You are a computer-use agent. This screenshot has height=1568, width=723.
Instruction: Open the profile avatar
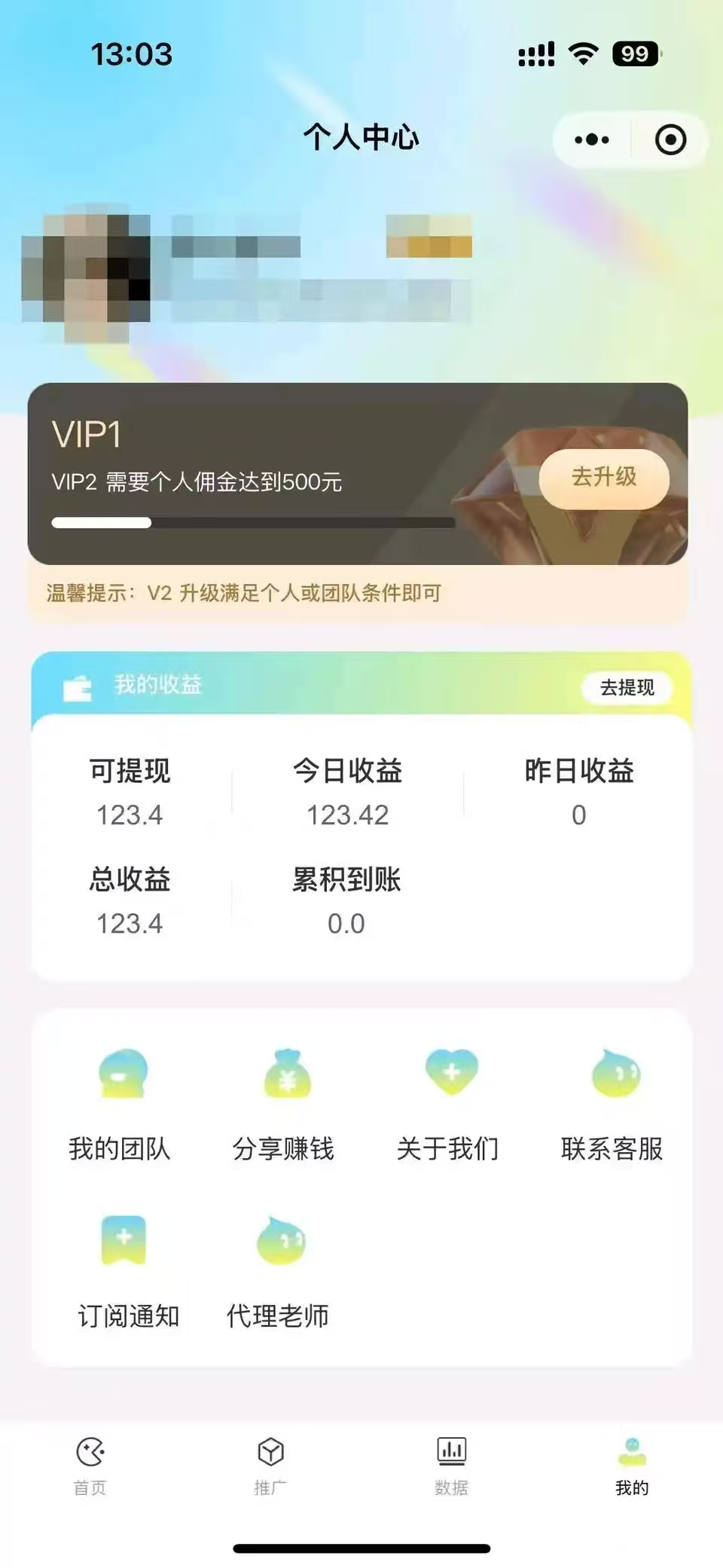pos(84,270)
